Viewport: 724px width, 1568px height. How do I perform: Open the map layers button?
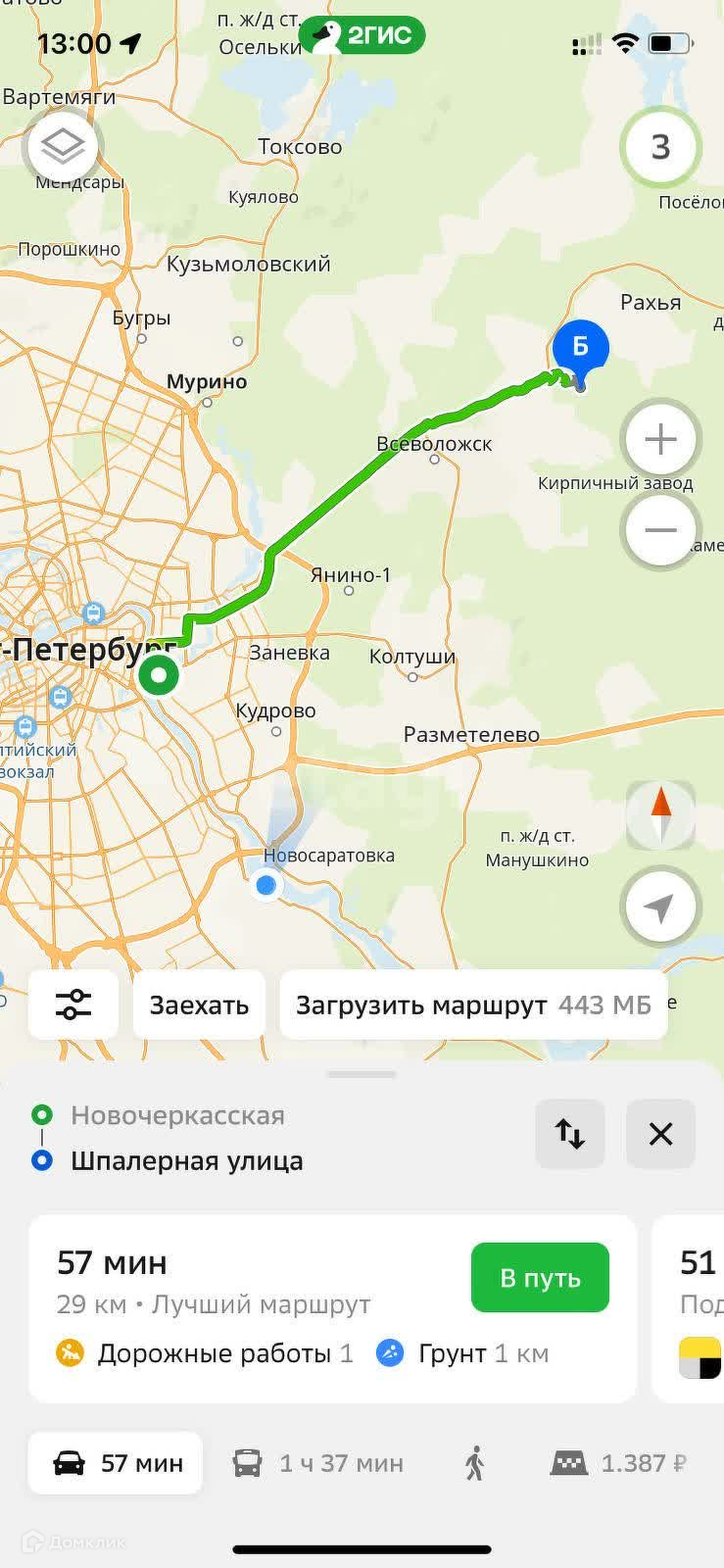64,147
